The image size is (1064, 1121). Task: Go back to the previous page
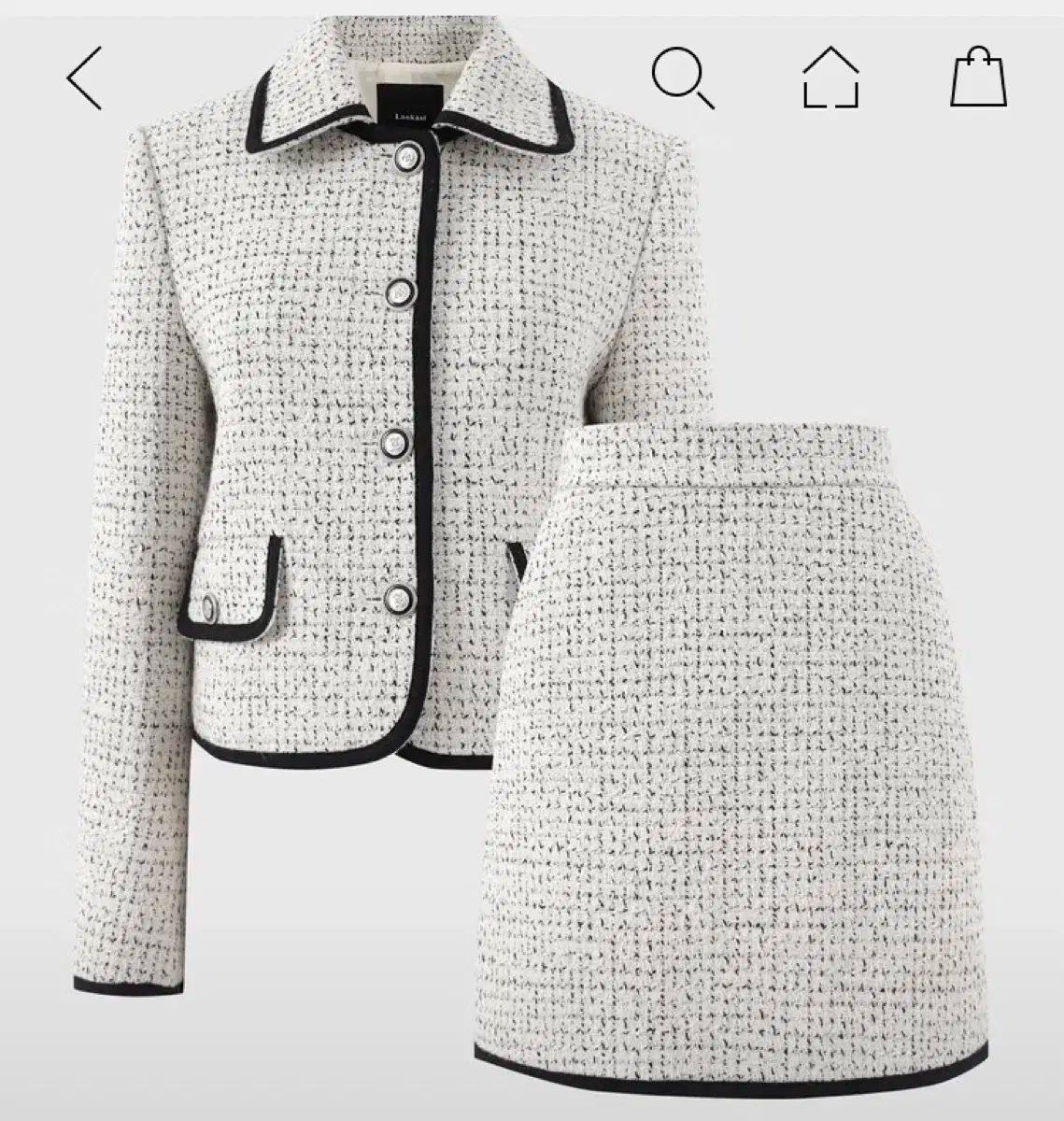pyautogui.click(x=84, y=79)
